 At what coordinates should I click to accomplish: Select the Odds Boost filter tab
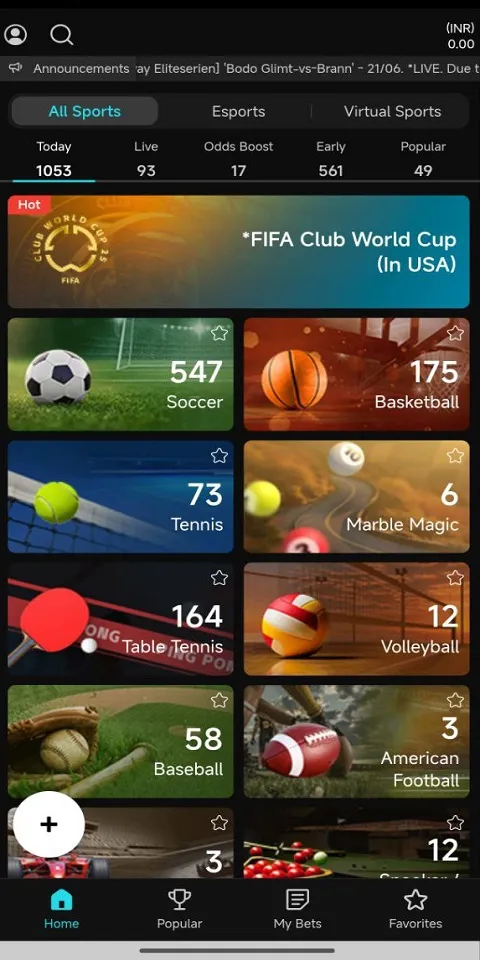(x=238, y=159)
